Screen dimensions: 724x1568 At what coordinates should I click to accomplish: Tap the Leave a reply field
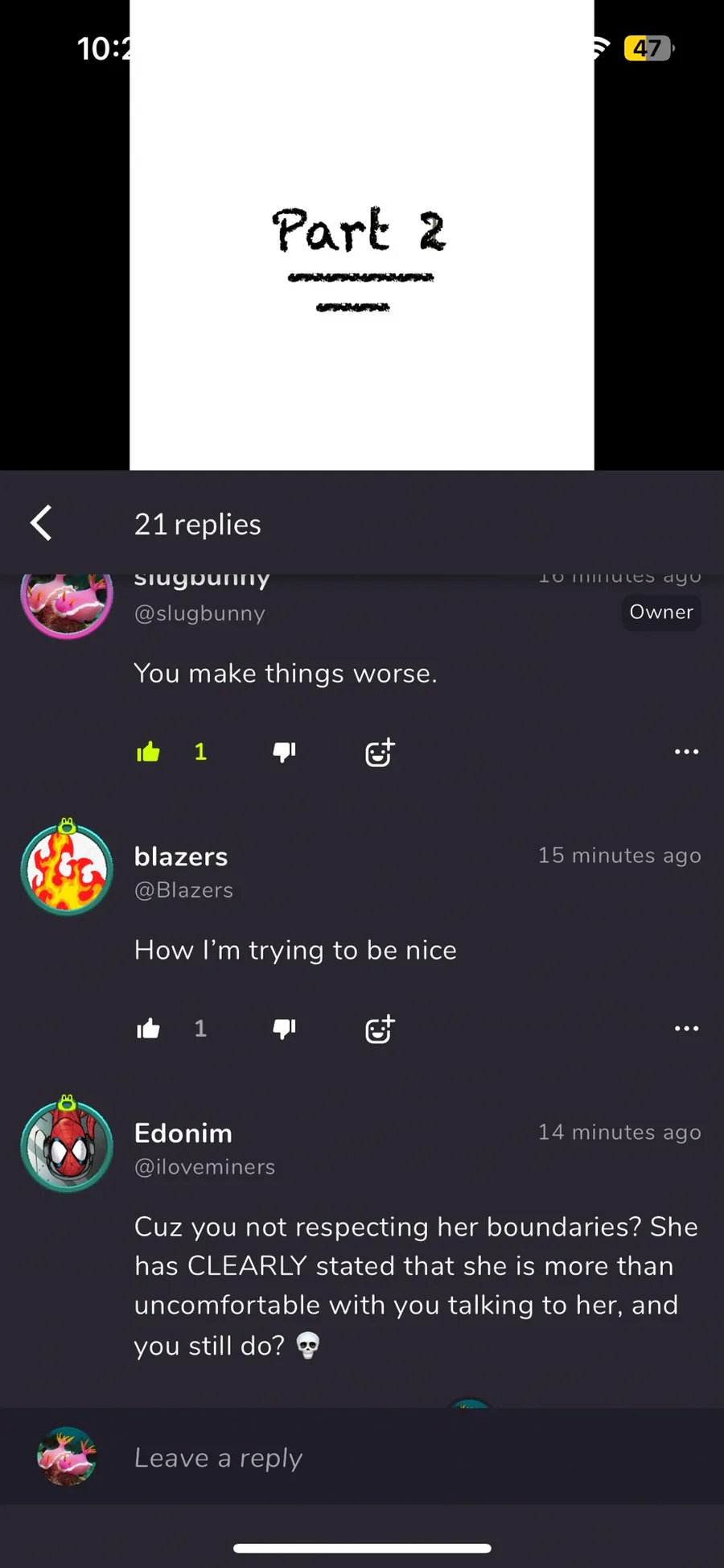402,1458
